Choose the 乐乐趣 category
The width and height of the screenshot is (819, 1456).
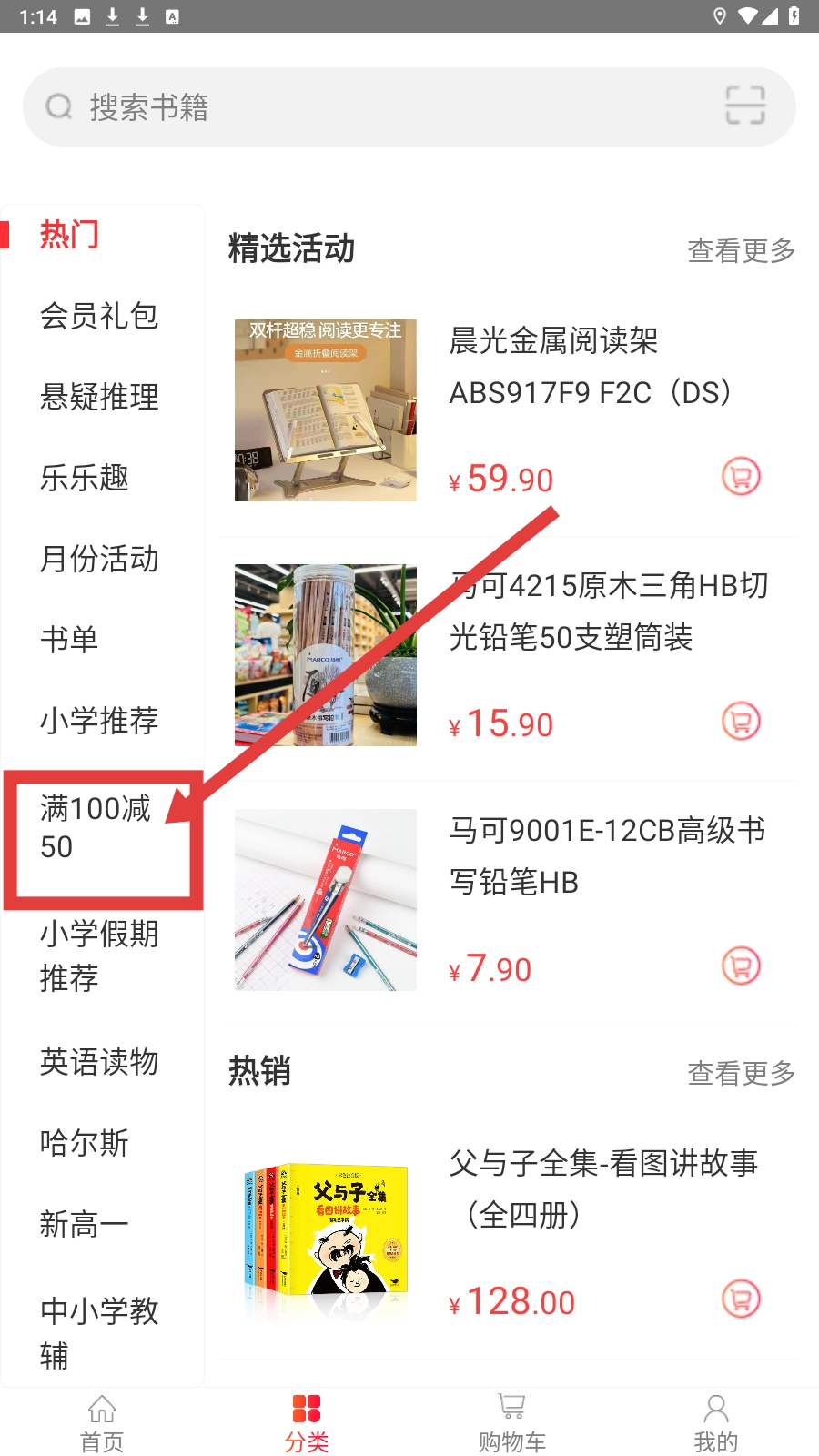[85, 478]
